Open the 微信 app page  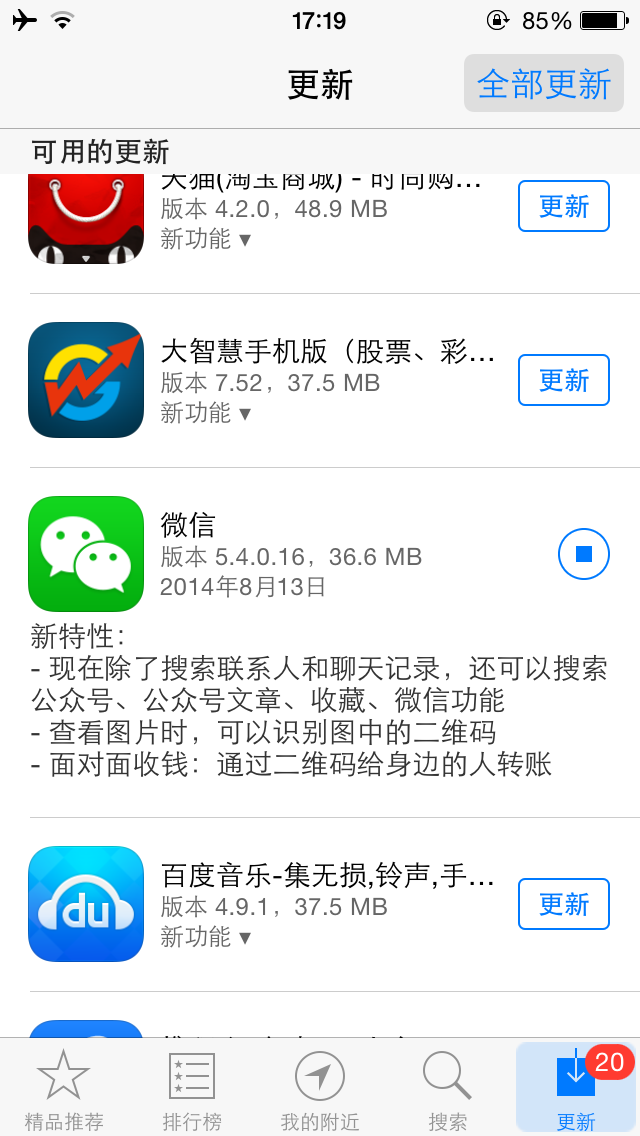tap(86, 554)
